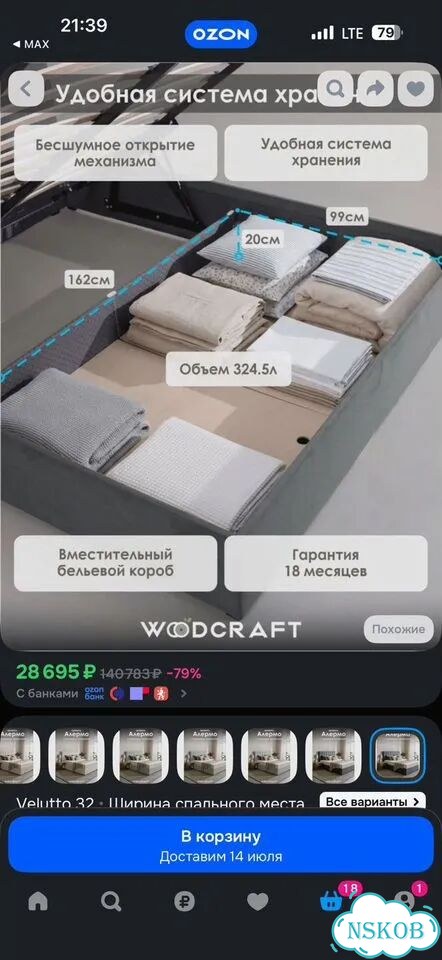This screenshot has height=960, width=442.
Task: Open the favorites tab in the bottom bar
Action: pos(258,901)
